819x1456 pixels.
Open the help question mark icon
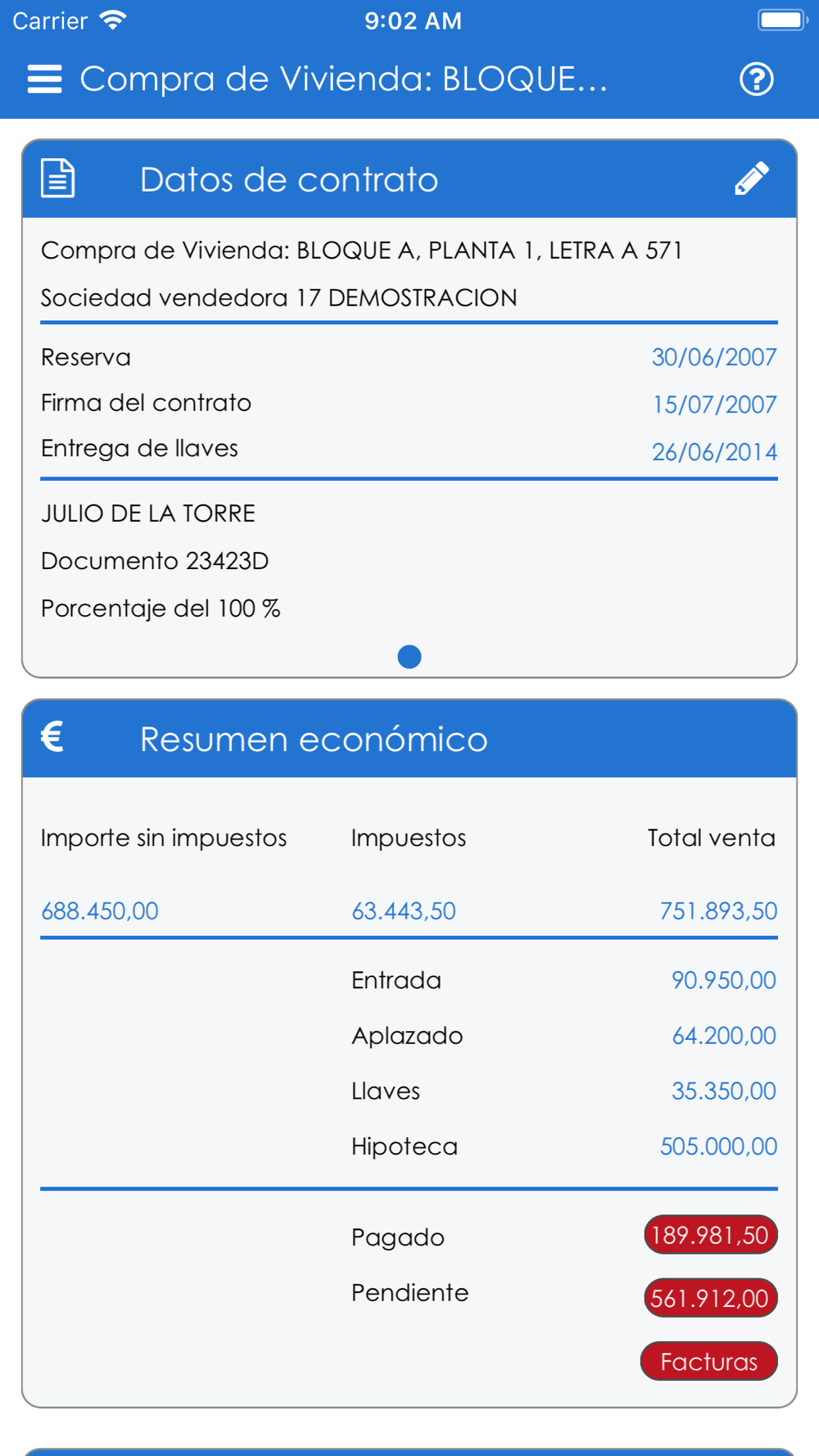756,79
